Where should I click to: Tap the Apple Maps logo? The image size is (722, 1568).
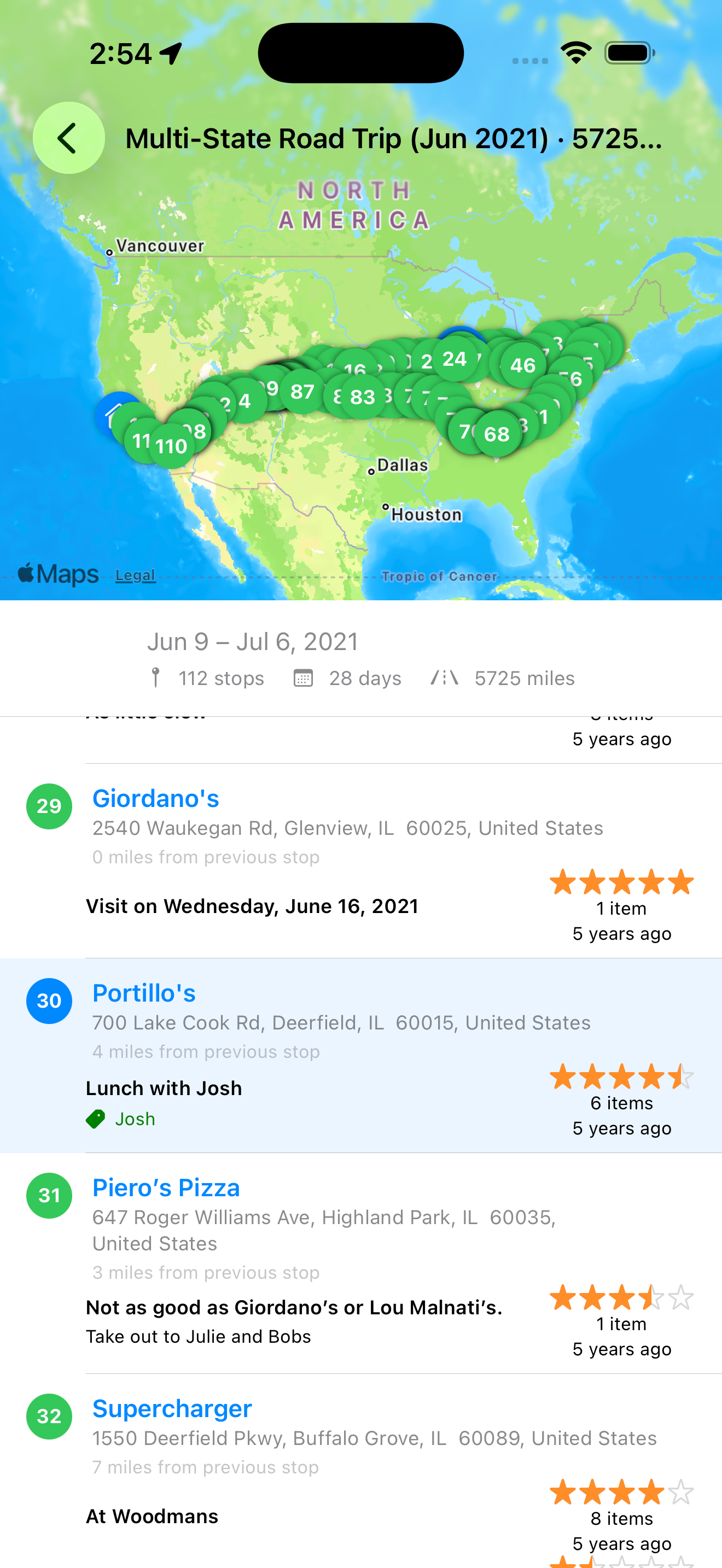(58, 573)
